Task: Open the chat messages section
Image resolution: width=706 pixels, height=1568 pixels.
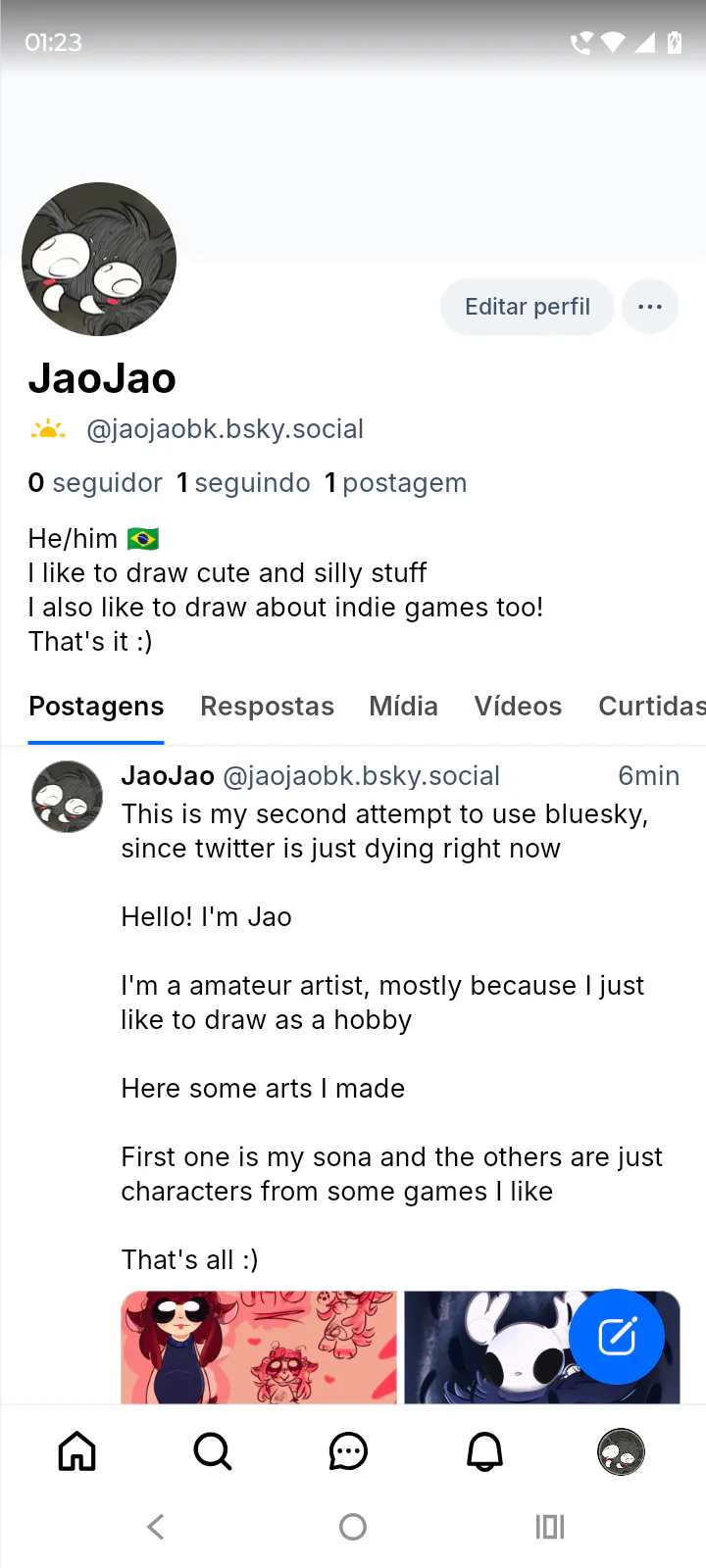Action: click(348, 1451)
